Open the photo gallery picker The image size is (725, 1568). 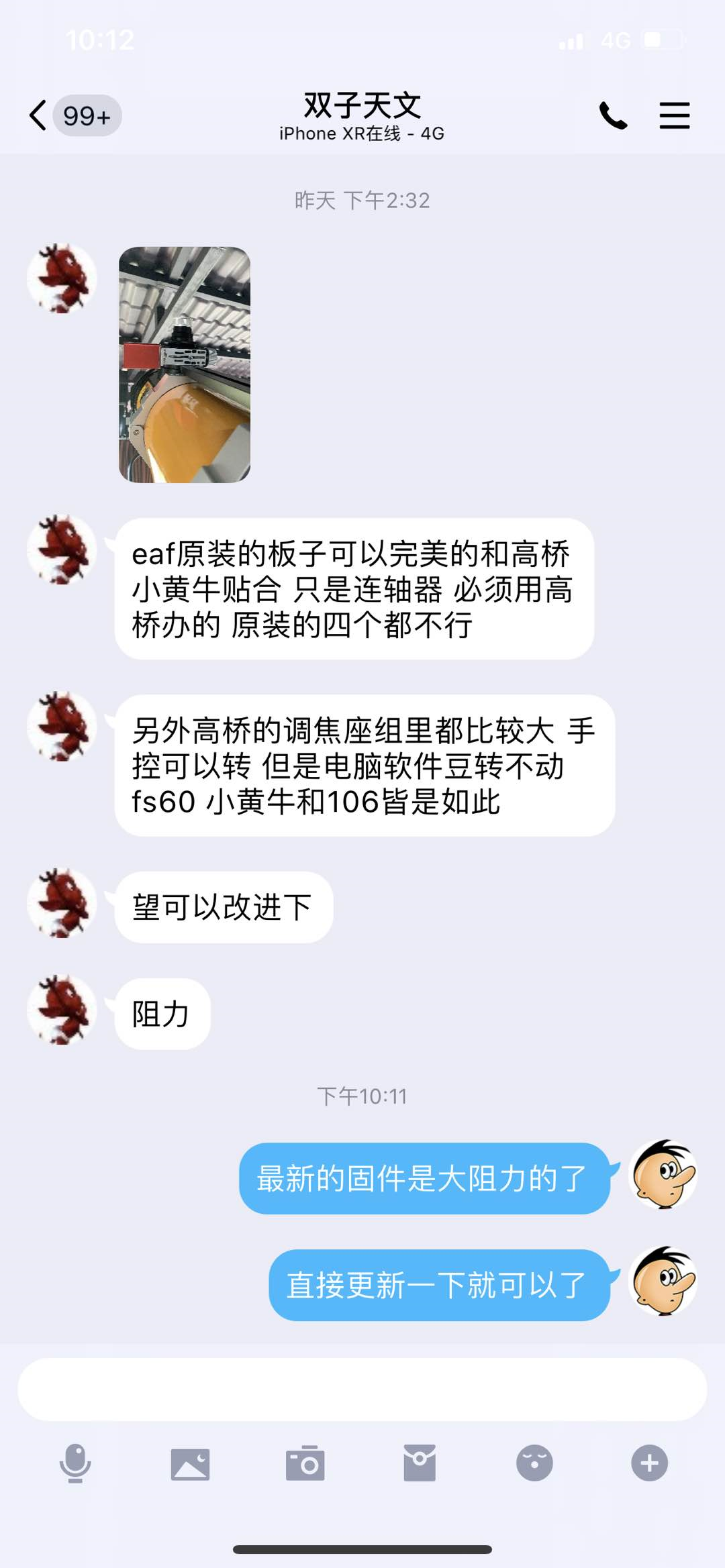coord(190,1463)
